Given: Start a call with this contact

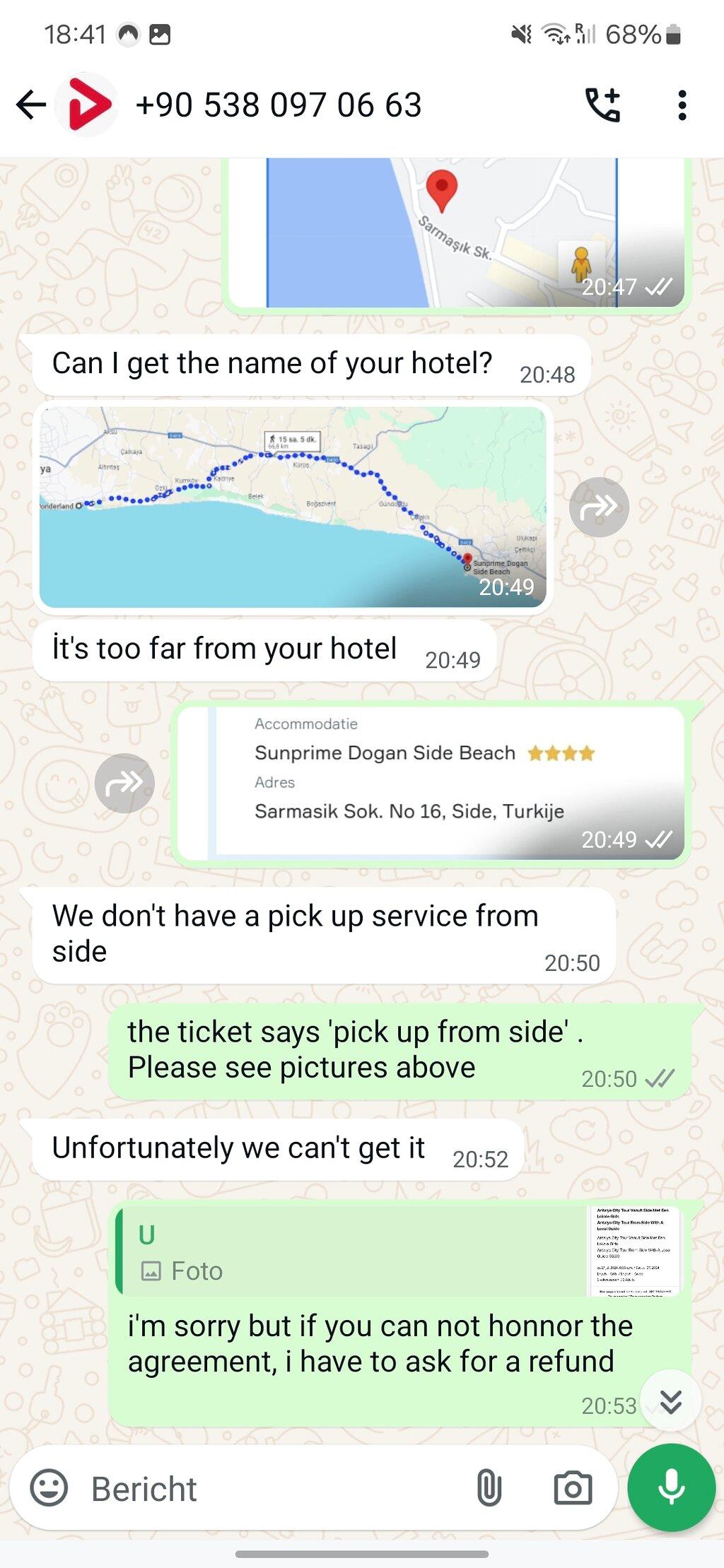Looking at the screenshot, I should click(602, 105).
